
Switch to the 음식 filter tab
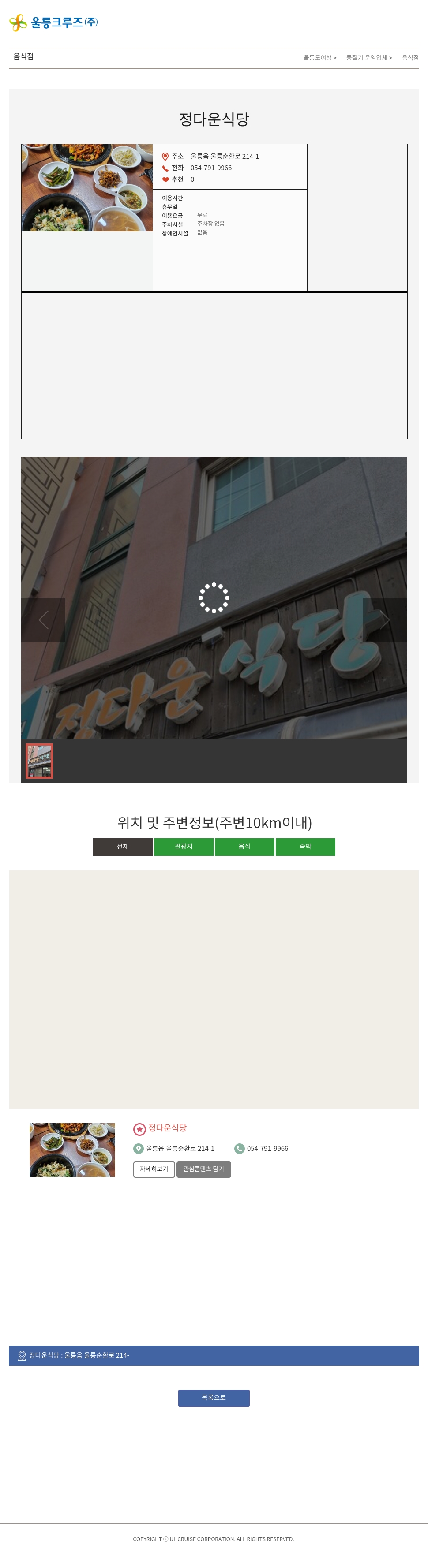(244, 847)
